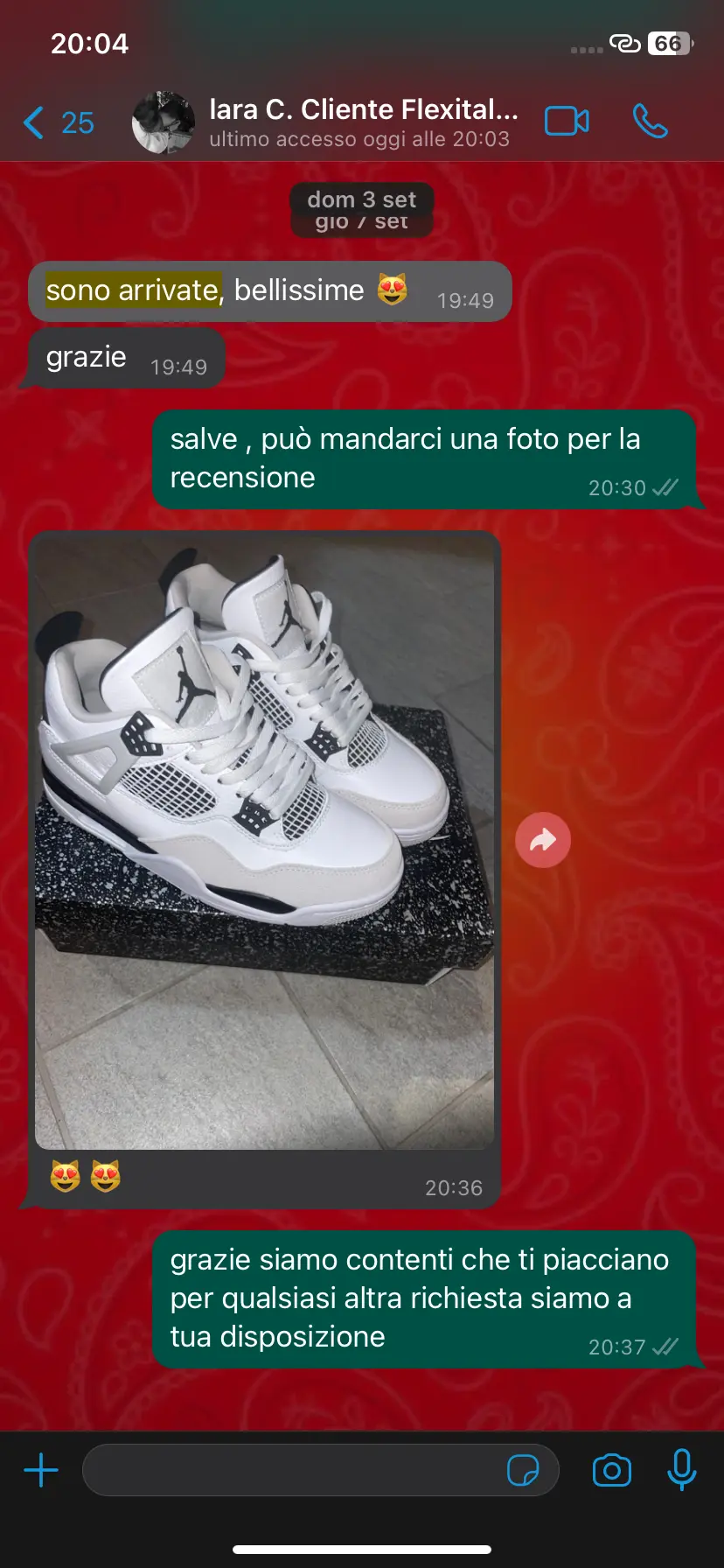Open the received sneakers photo
The height and width of the screenshot is (1568, 724).
pos(264,840)
